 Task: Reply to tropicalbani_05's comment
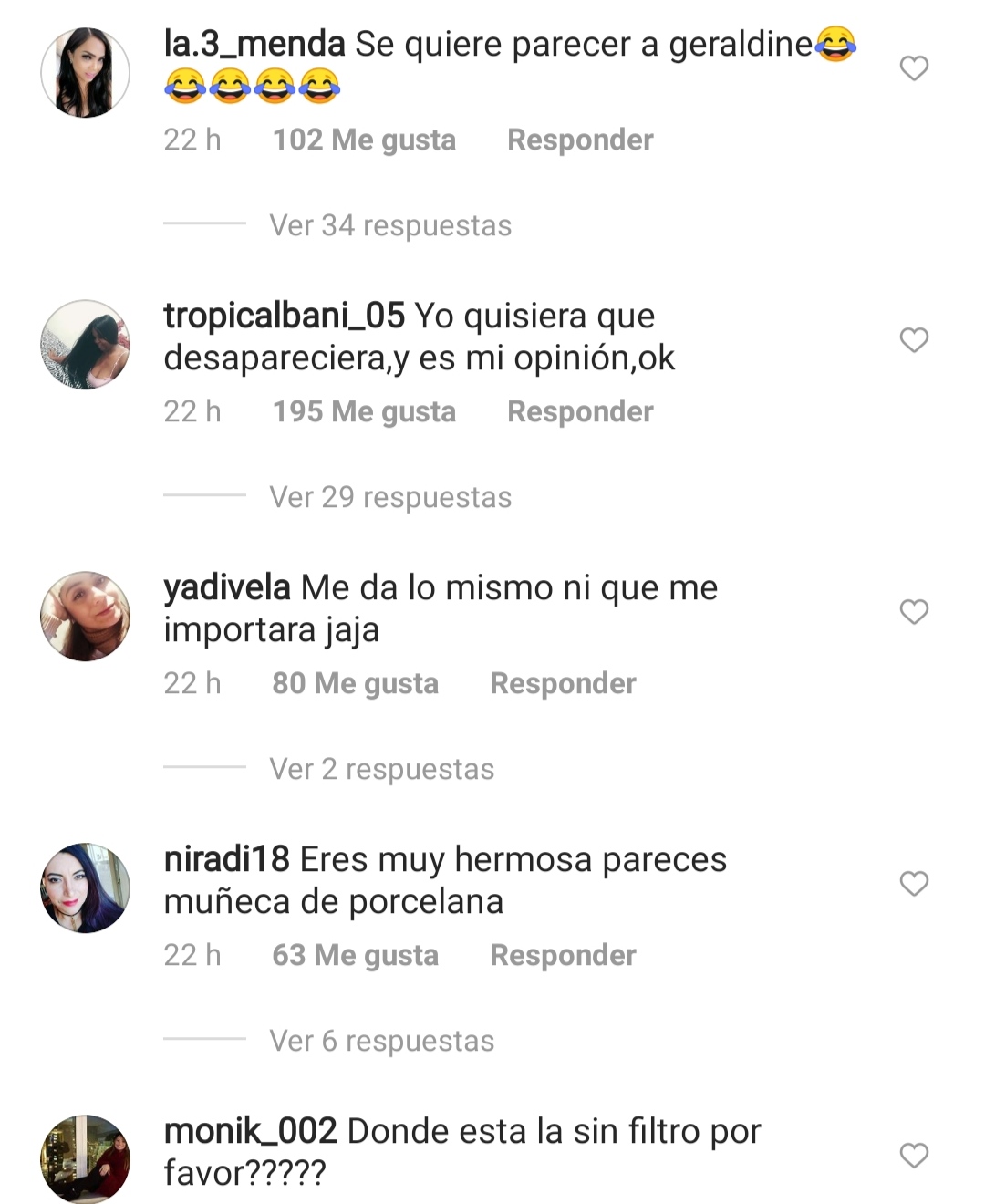580,411
